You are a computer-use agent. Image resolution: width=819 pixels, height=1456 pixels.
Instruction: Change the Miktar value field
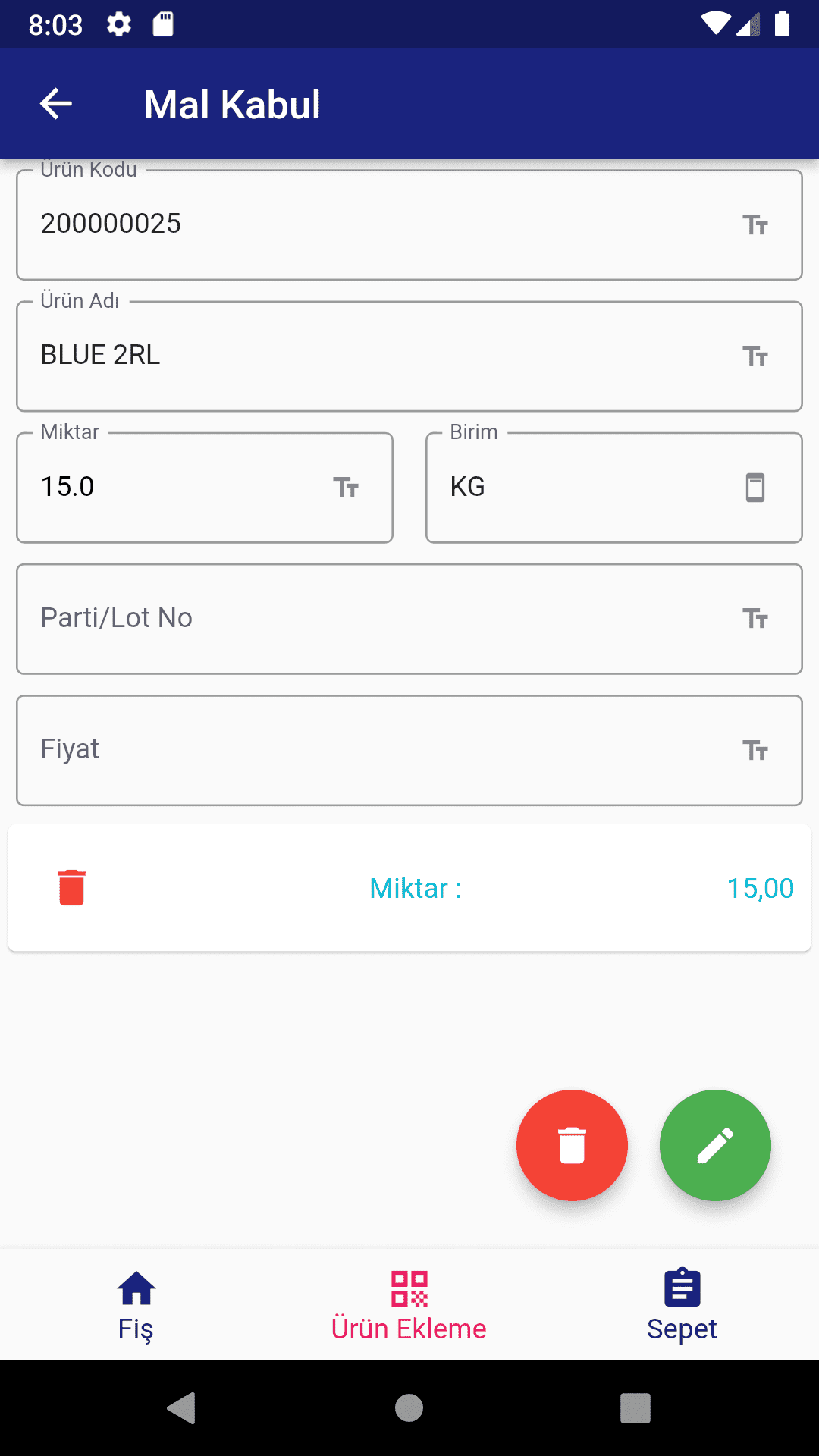pos(182,488)
